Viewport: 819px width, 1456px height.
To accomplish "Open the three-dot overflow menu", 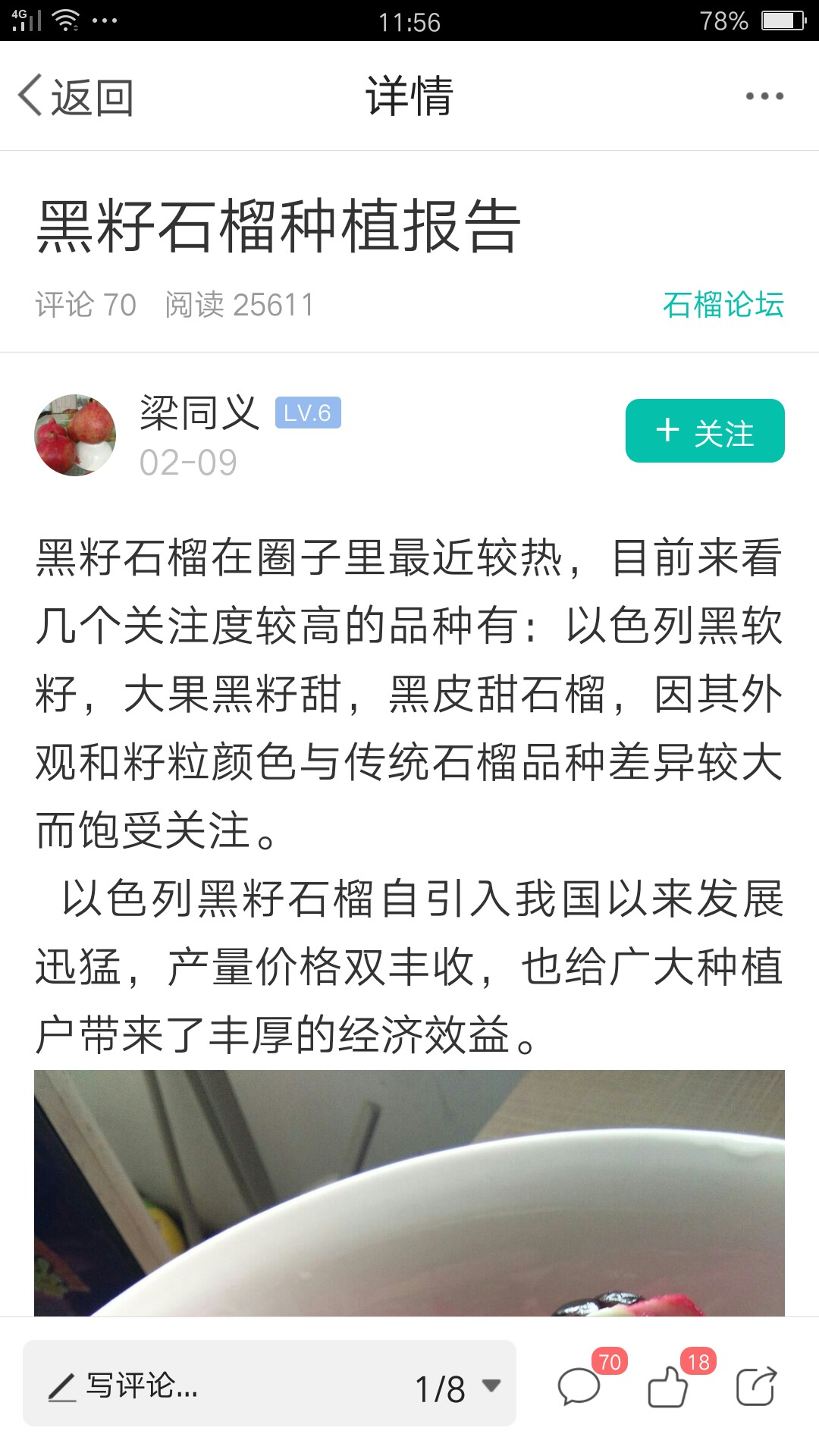I will tap(764, 96).
